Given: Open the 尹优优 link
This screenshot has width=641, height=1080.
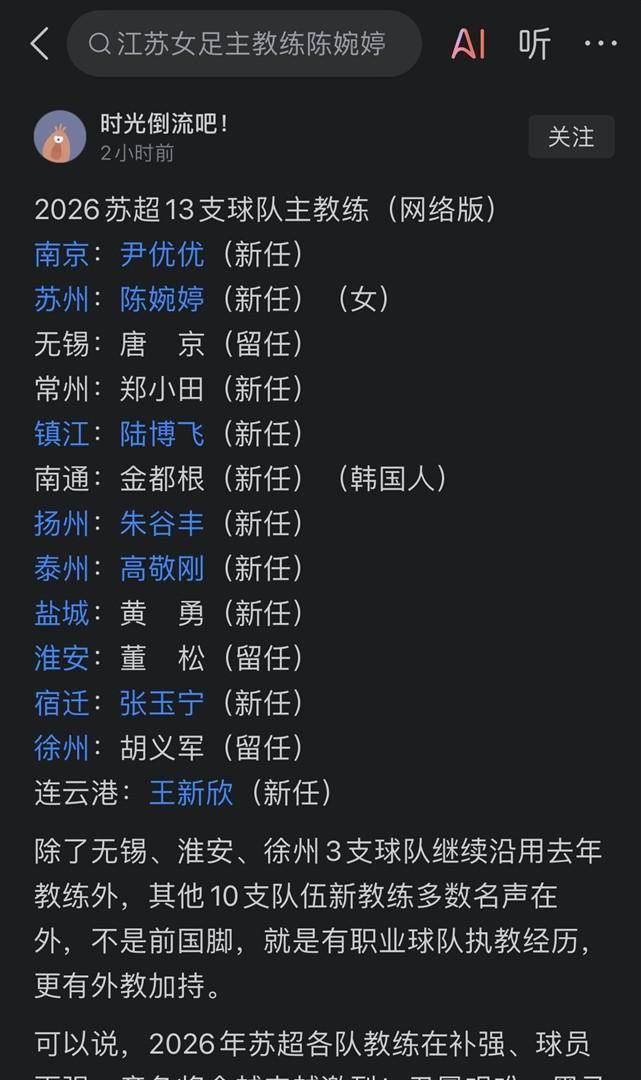Looking at the screenshot, I should click(162, 254).
